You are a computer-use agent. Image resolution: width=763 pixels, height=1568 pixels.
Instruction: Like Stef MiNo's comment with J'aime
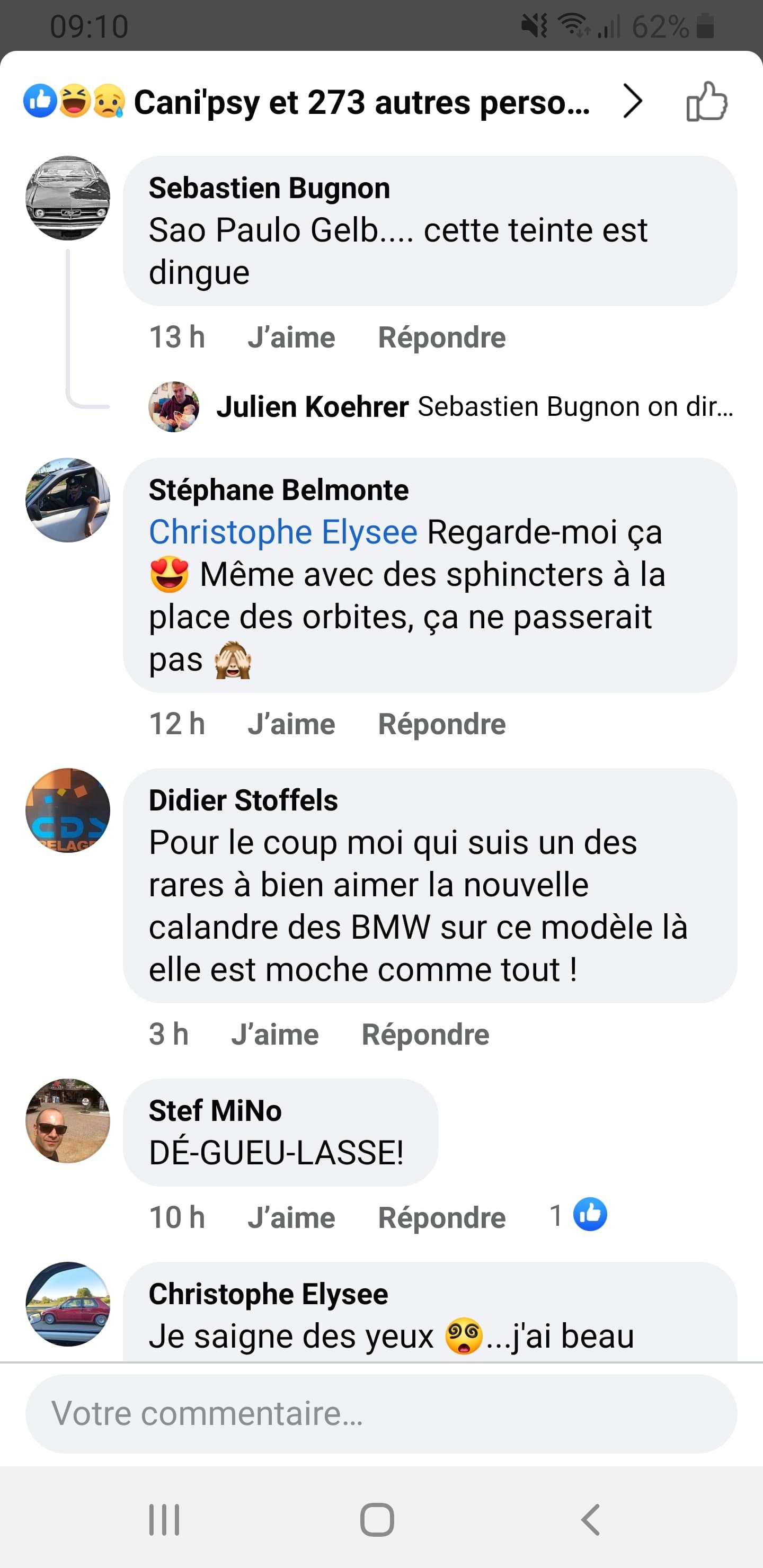(x=291, y=1218)
